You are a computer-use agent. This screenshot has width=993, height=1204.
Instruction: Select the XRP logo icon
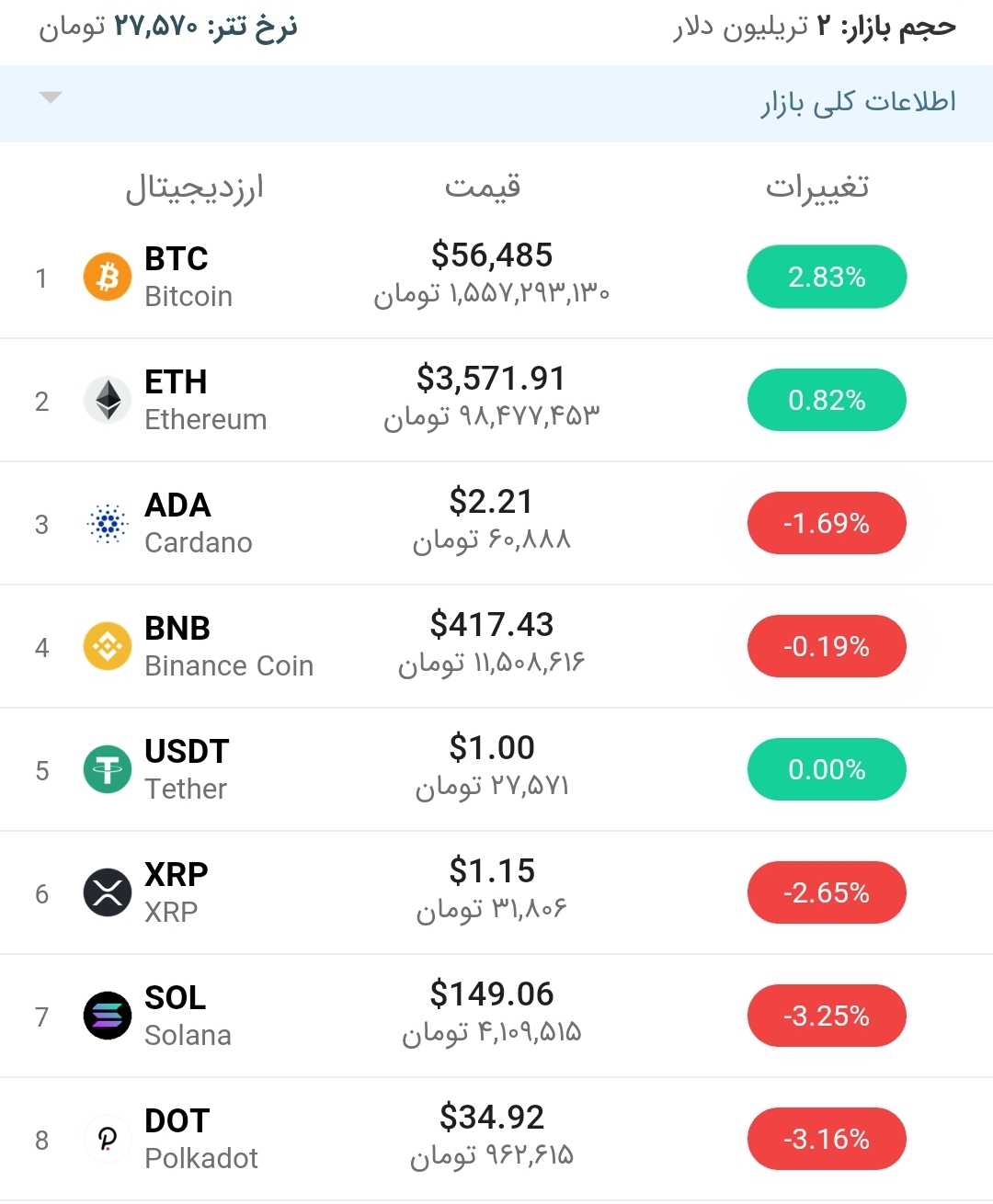(x=108, y=892)
